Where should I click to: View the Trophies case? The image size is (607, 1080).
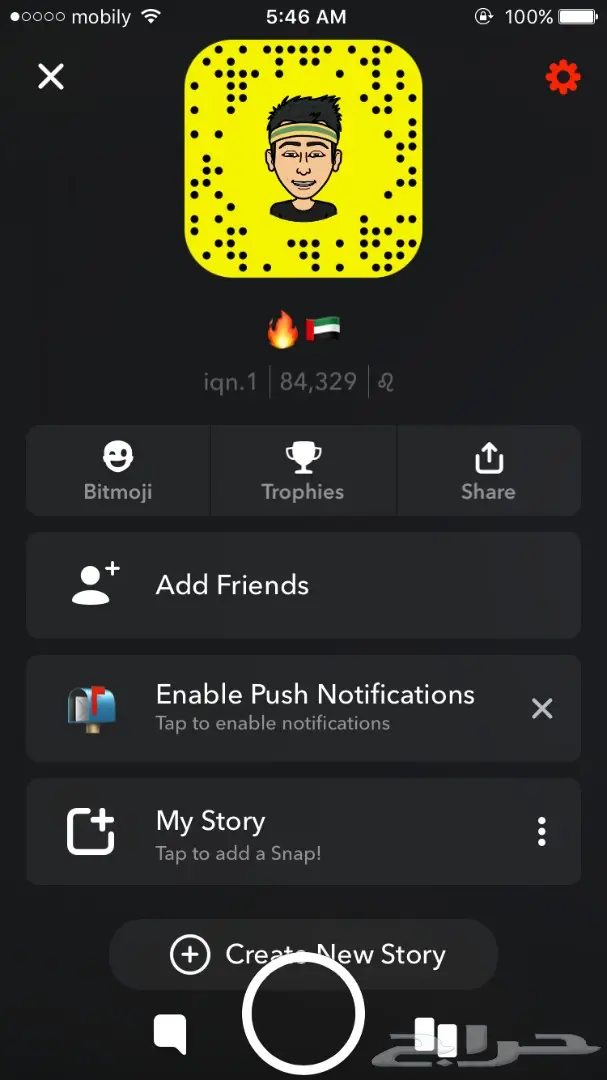point(303,471)
